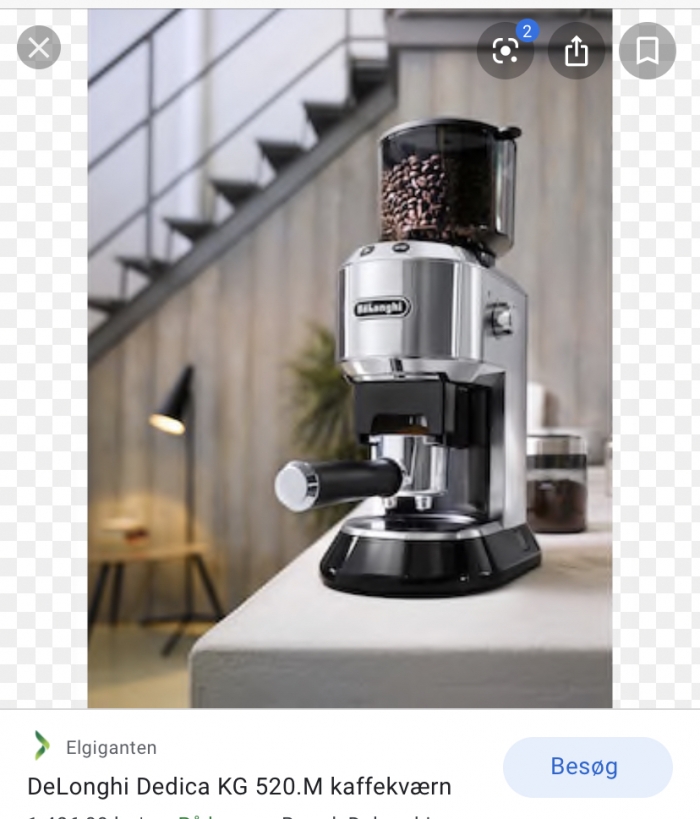Close the image viewer
Viewport: 700px width, 819px height.
click(39, 47)
